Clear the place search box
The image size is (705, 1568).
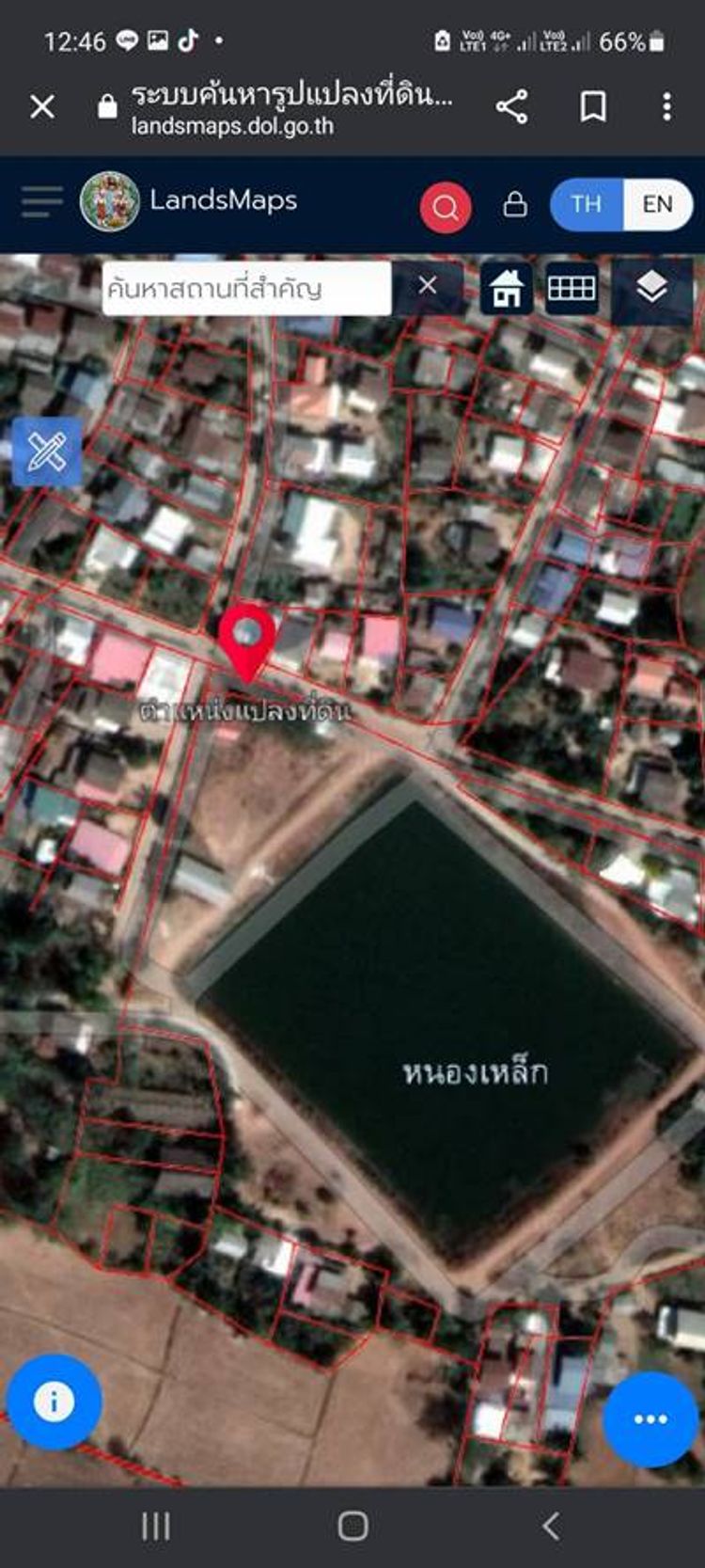[x=428, y=285]
